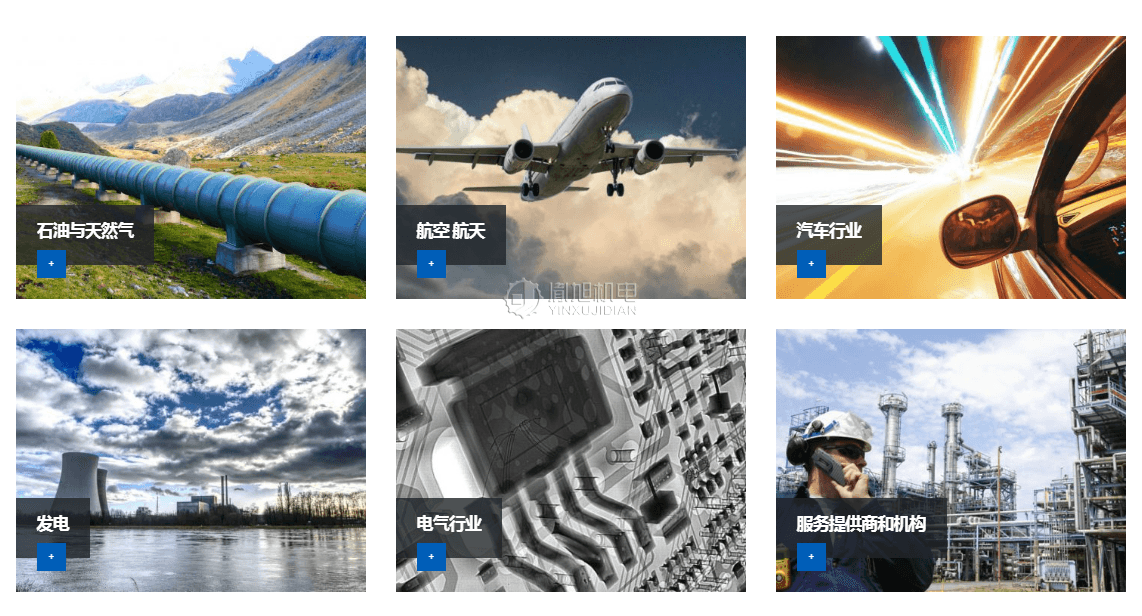Tap the blue plus button under 电气行业
Viewport: 1142px width, 616px height.
(431, 557)
